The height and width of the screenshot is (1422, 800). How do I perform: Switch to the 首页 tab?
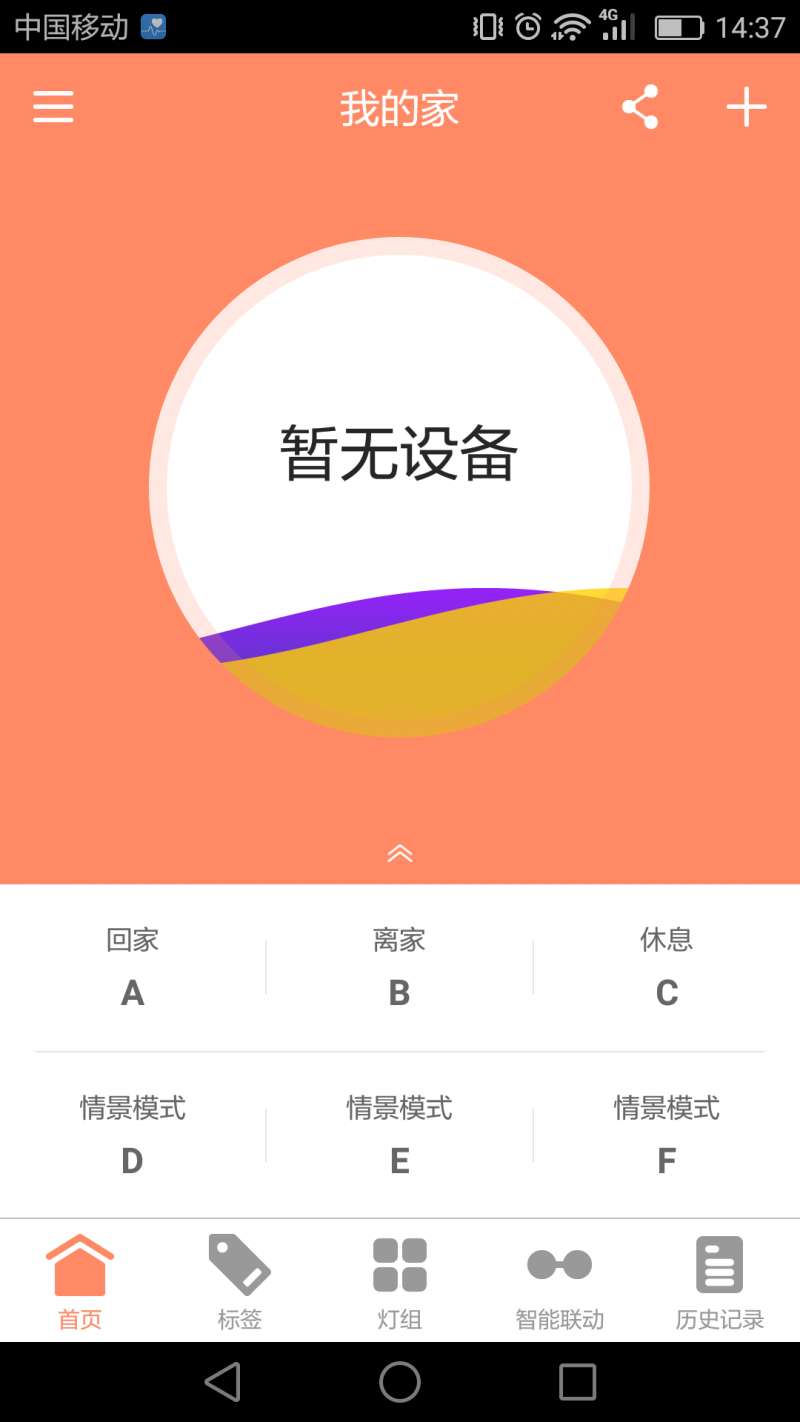pyautogui.click(x=80, y=1282)
